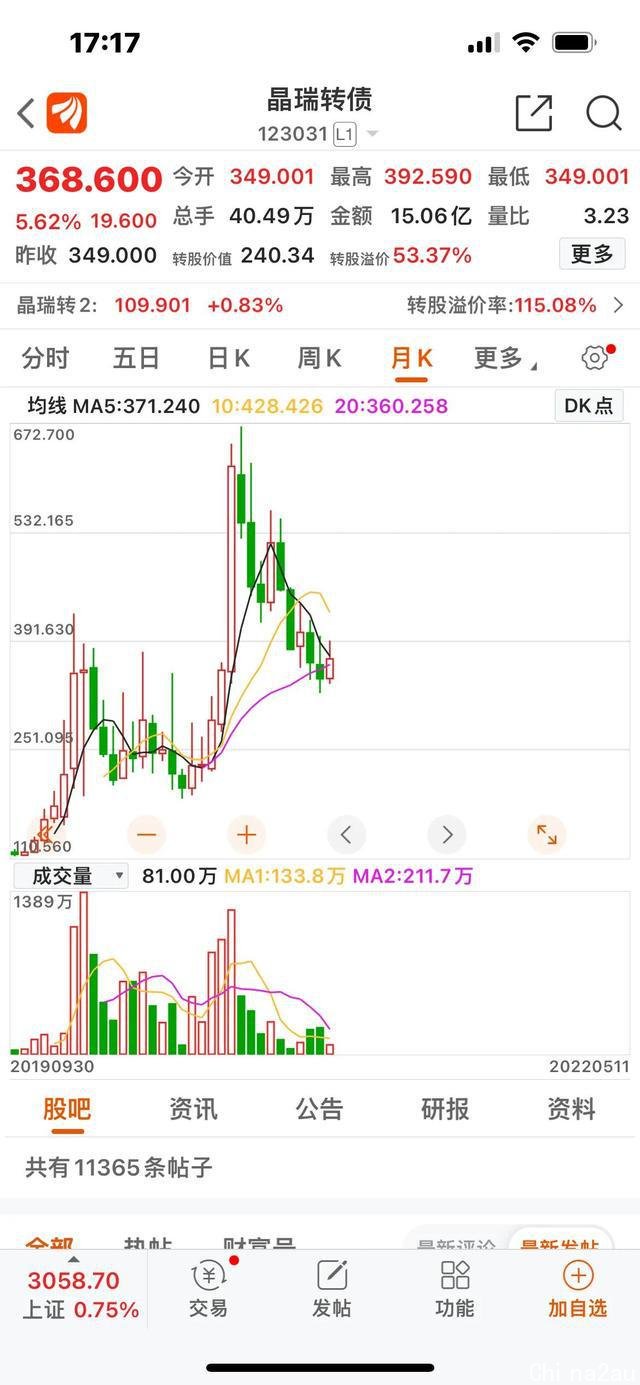Image resolution: width=640 pixels, height=1385 pixels.
Task: Open the search magnifier
Action: click(603, 113)
